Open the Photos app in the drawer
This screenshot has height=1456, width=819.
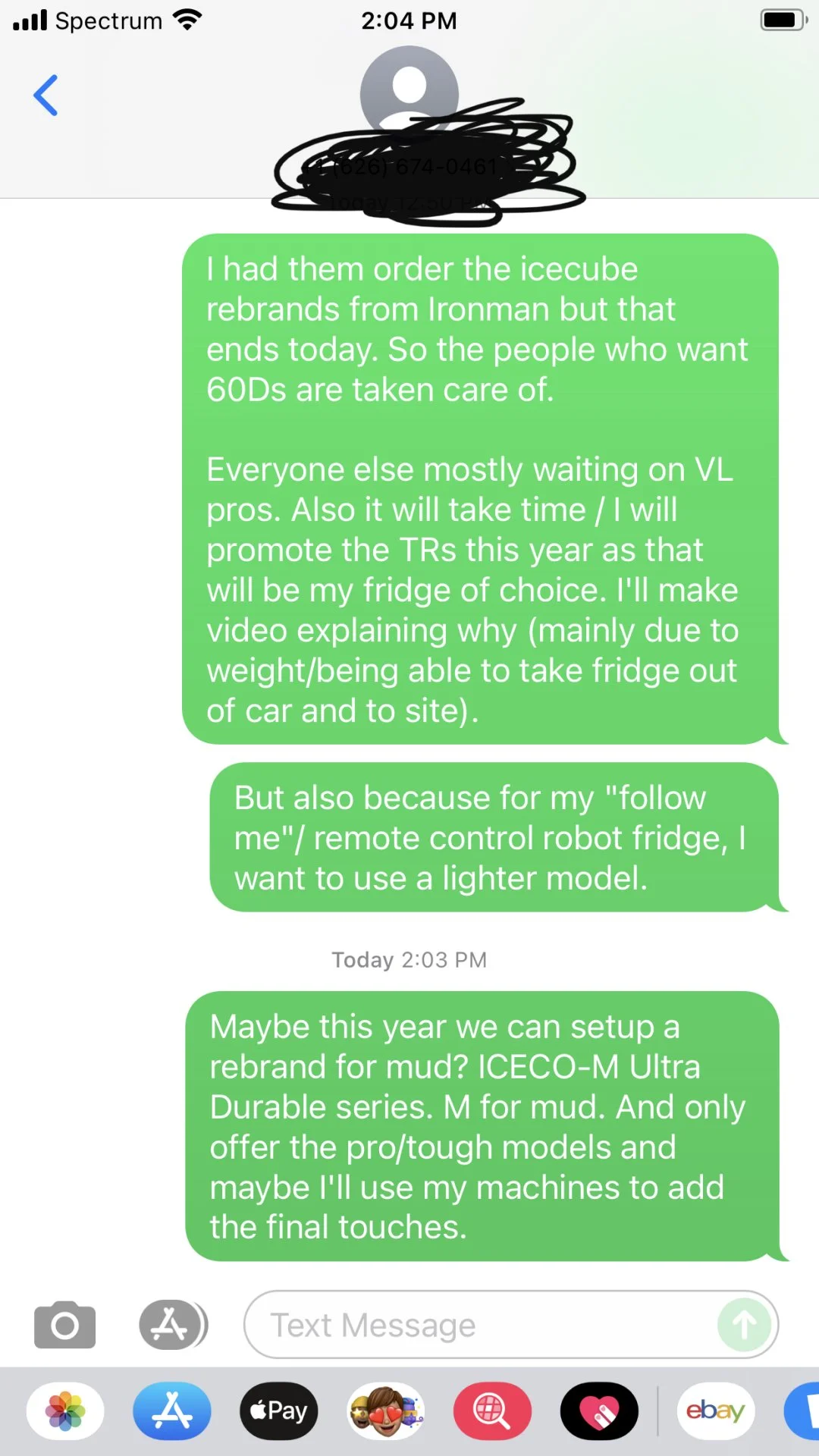point(65,1411)
